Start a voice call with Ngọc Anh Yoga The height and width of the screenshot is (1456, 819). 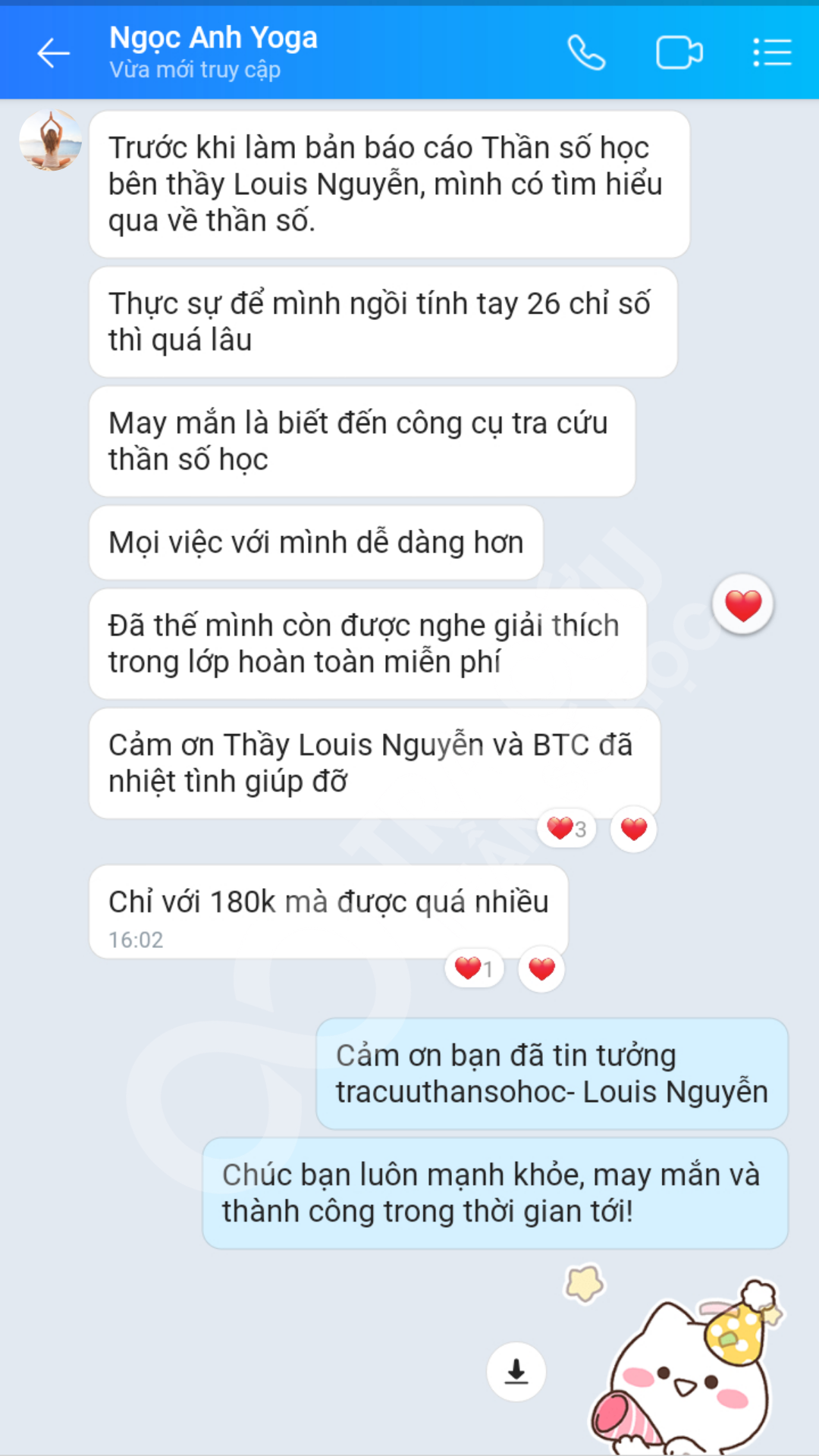(x=586, y=53)
